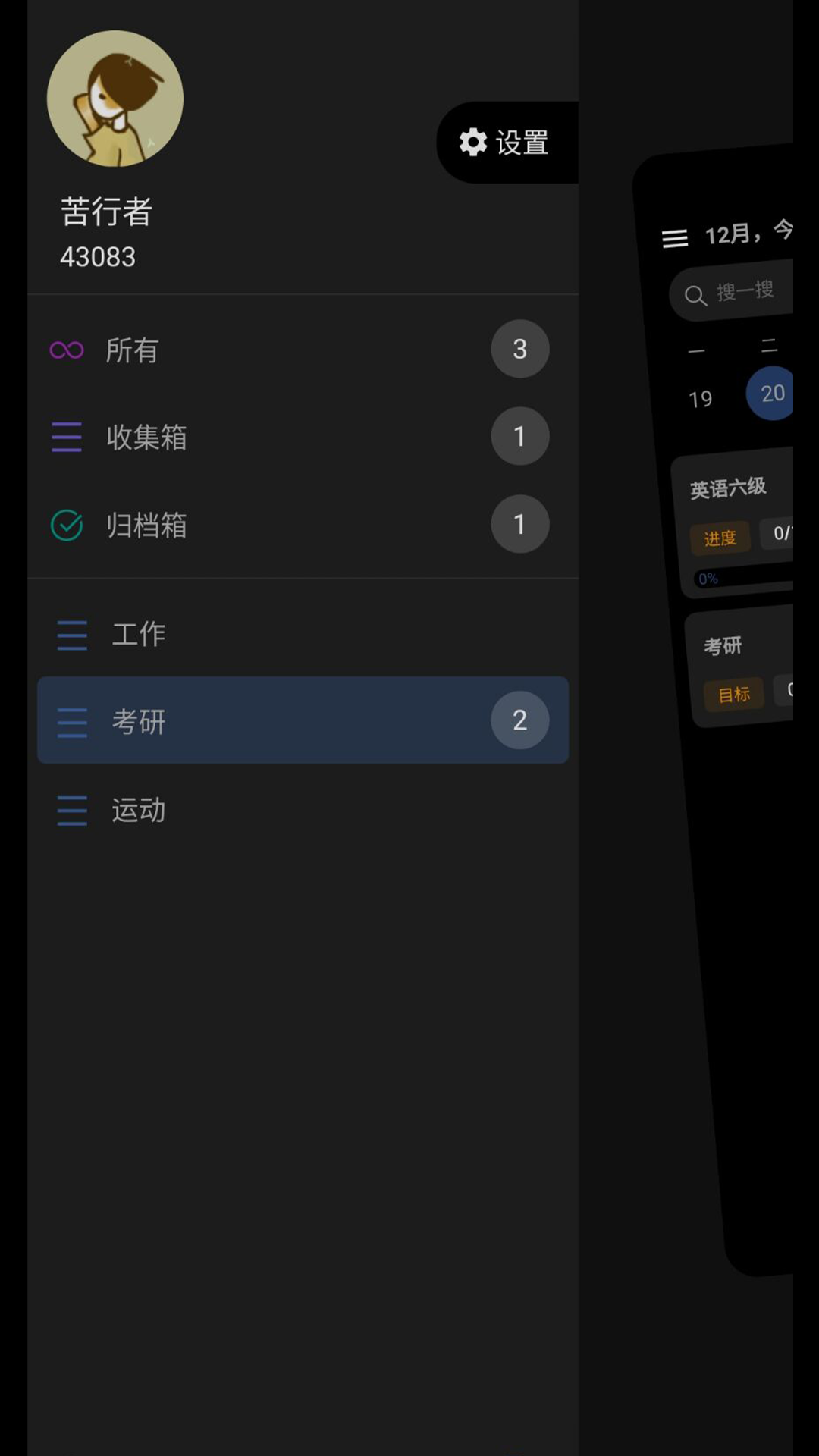The height and width of the screenshot is (1456, 819).
Task: Select the 工作 category
Action: point(303,634)
